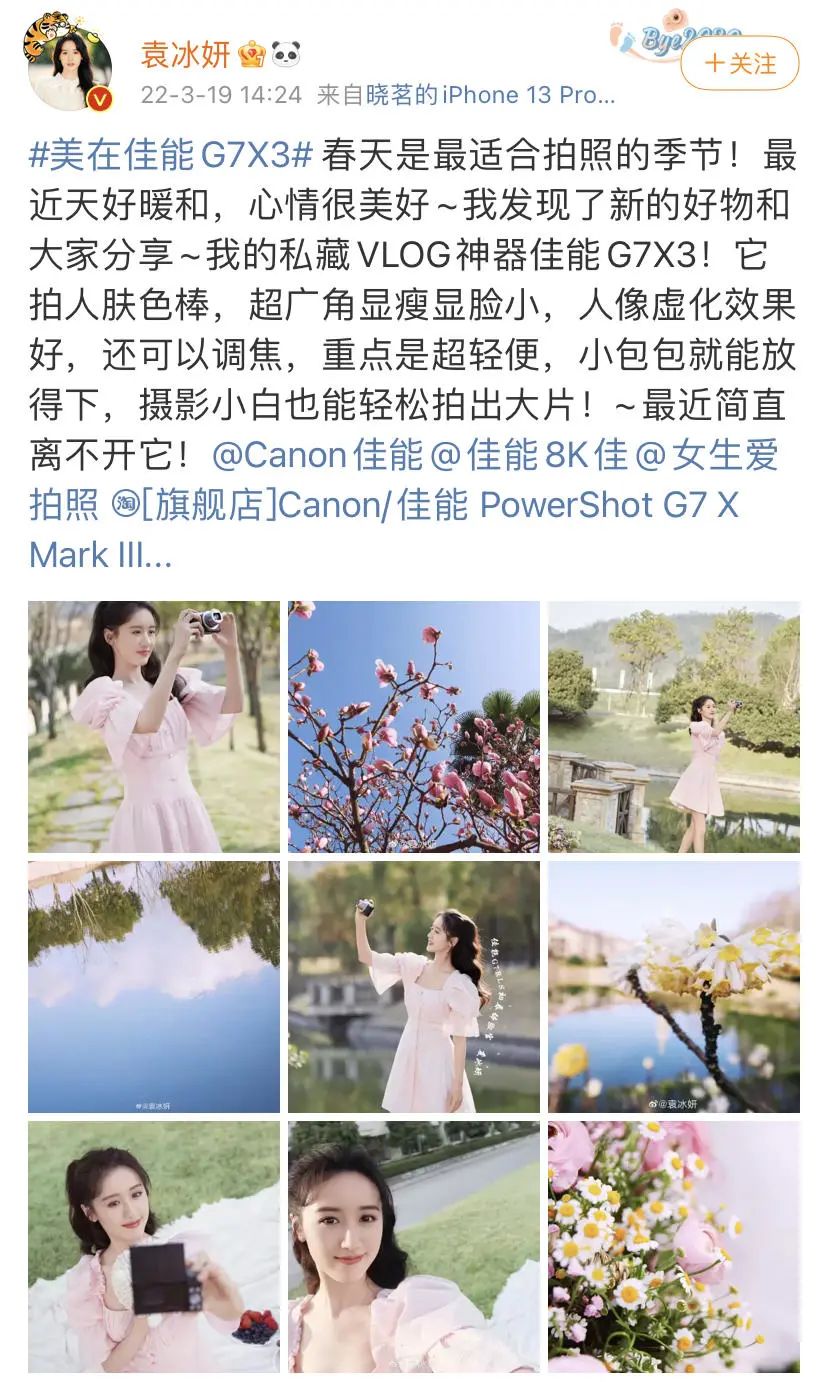828x1382 pixels.
Task: Follow 袁冰妍 with the 关注 button
Action: (739, 64)
